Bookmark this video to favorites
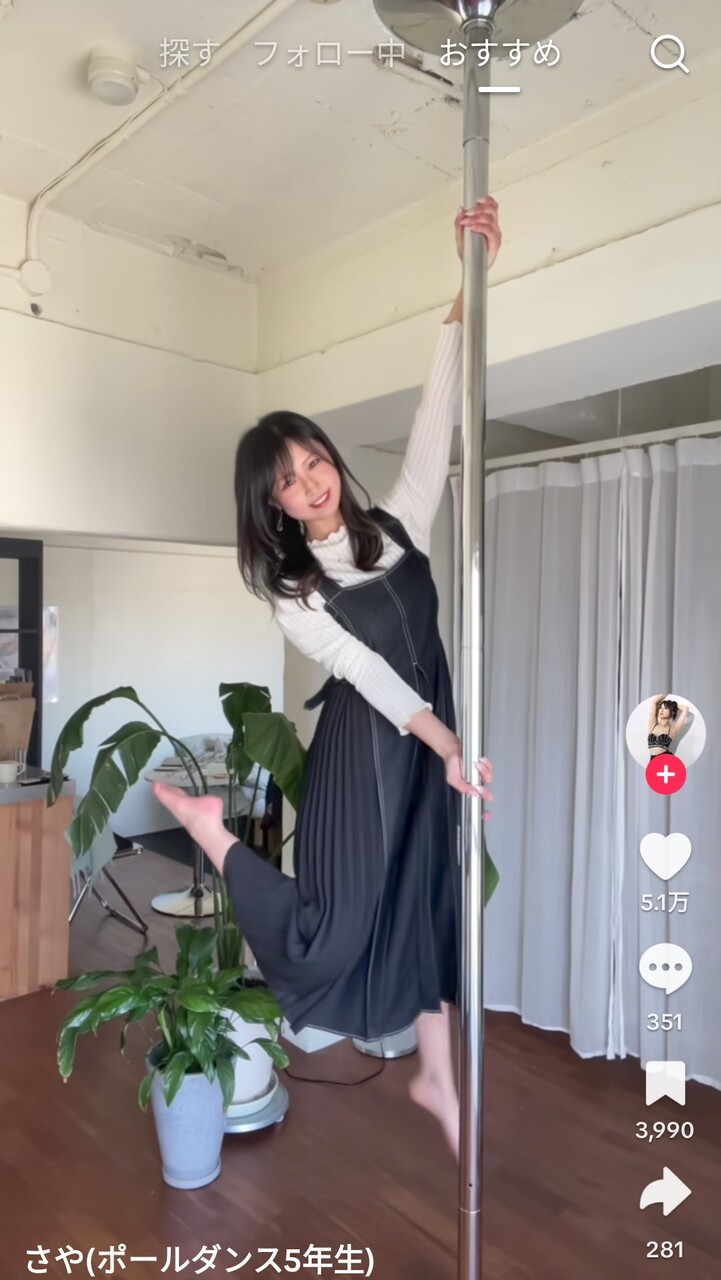Screen dimensions: 721x1280 point(665,1083)
